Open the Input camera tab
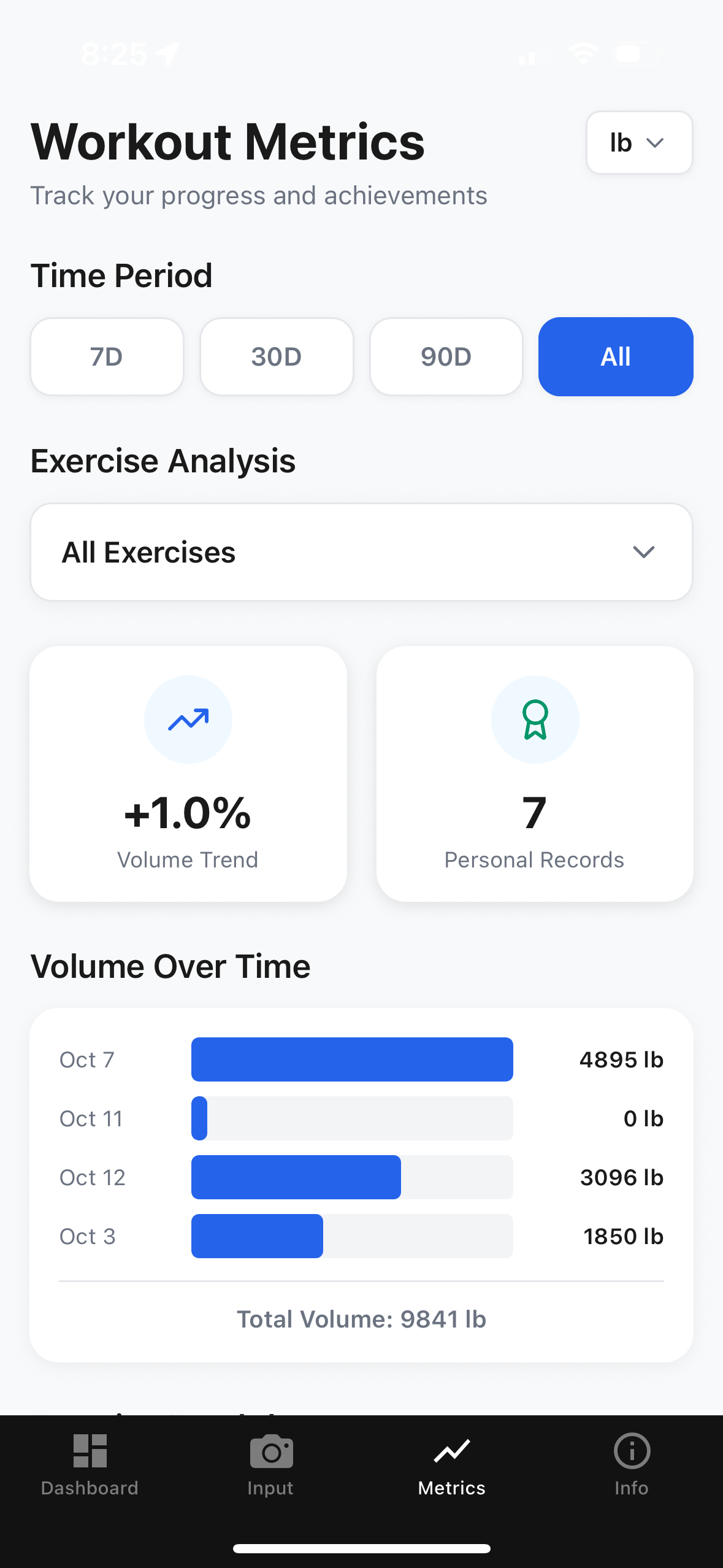The height and width of the screenshot is (1568, 723). (270, 1464)
